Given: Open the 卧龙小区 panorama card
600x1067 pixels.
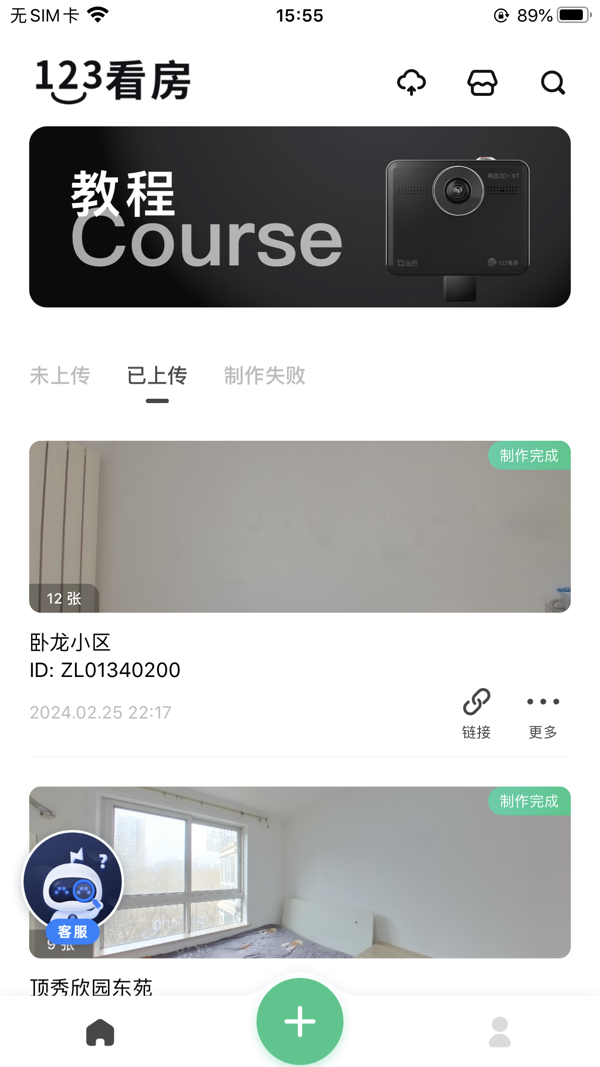Looking at the screenshot, I should click(300, 527).
